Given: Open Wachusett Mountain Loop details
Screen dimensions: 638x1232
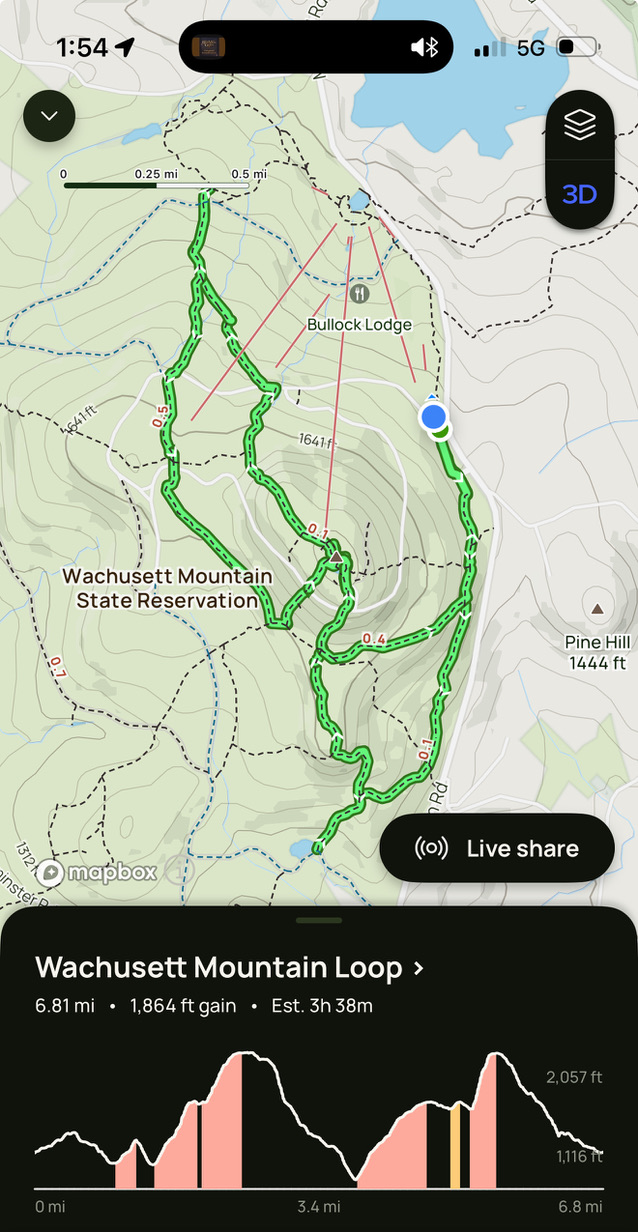Looking at the screenshot, I should pos(230,968).
